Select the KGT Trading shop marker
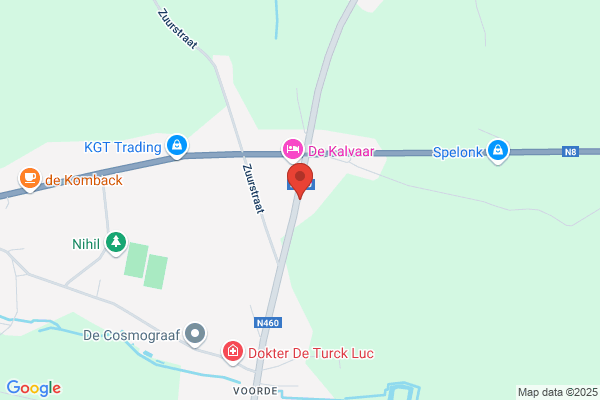Image resolution: width=600 pixels, height=400 pixels. coord(177,146)
